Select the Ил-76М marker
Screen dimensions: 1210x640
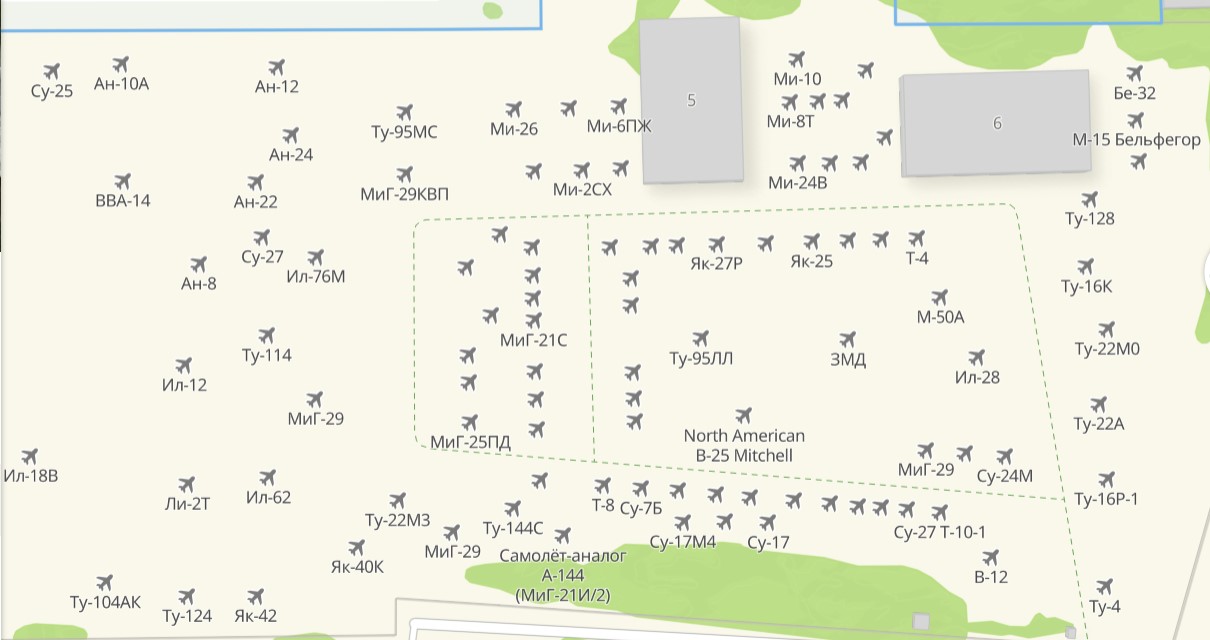[x=316, y=257]
